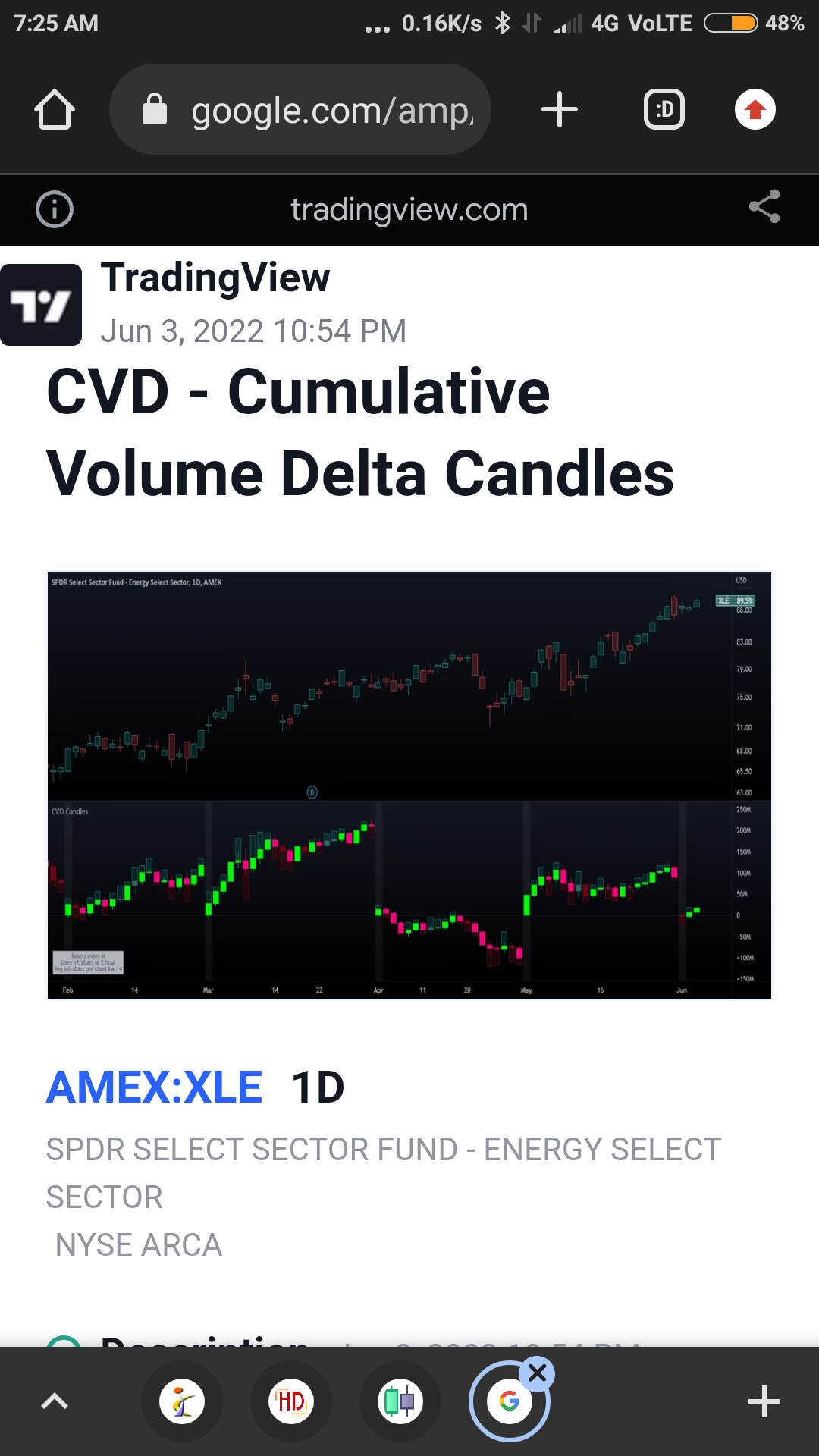Share this TradingView page
Screen dimensions: 819x1456
(x=764, y=207)
